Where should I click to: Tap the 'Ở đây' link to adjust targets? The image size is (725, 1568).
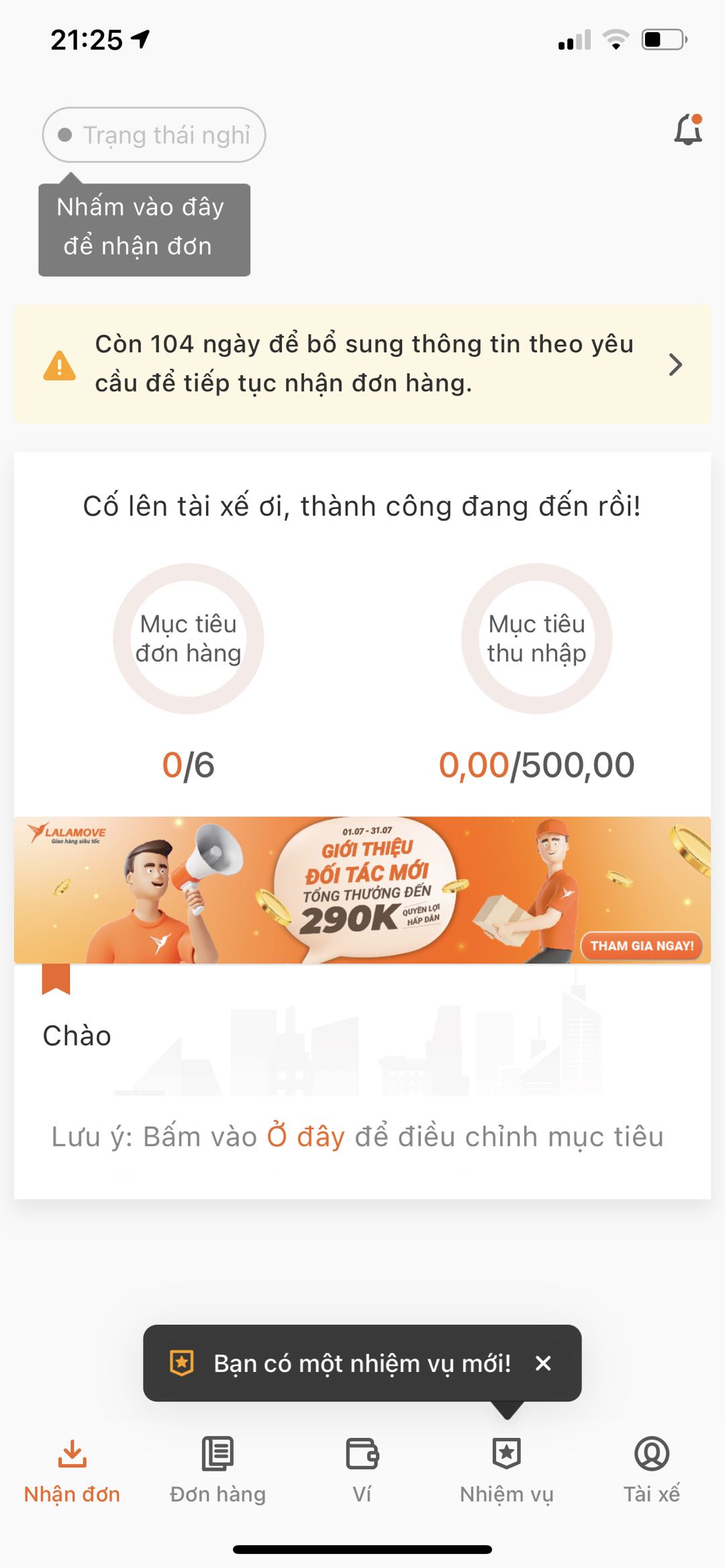tap(305, 1137)
